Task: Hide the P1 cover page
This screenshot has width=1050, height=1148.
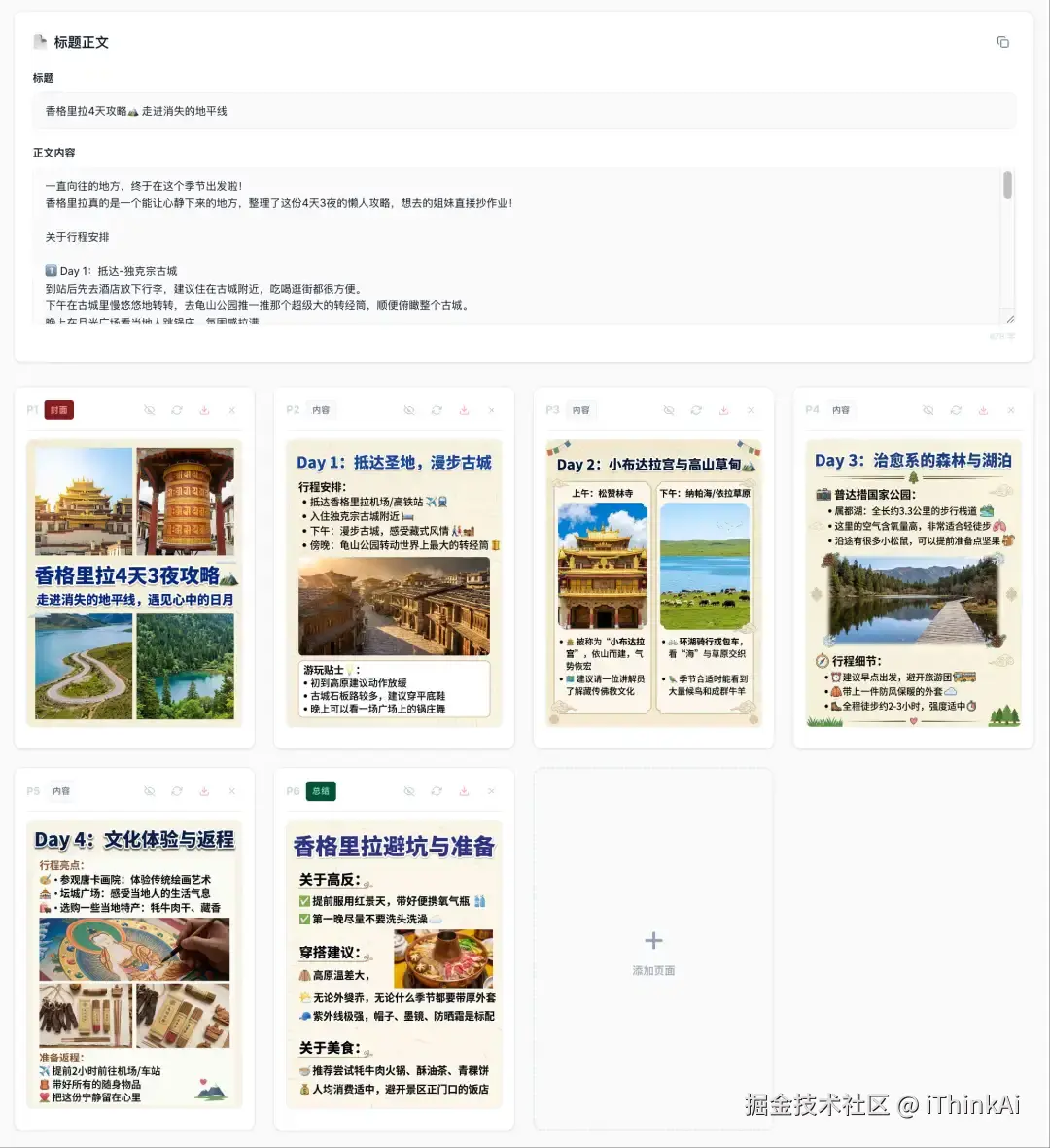Action: (x=150, y=410)
